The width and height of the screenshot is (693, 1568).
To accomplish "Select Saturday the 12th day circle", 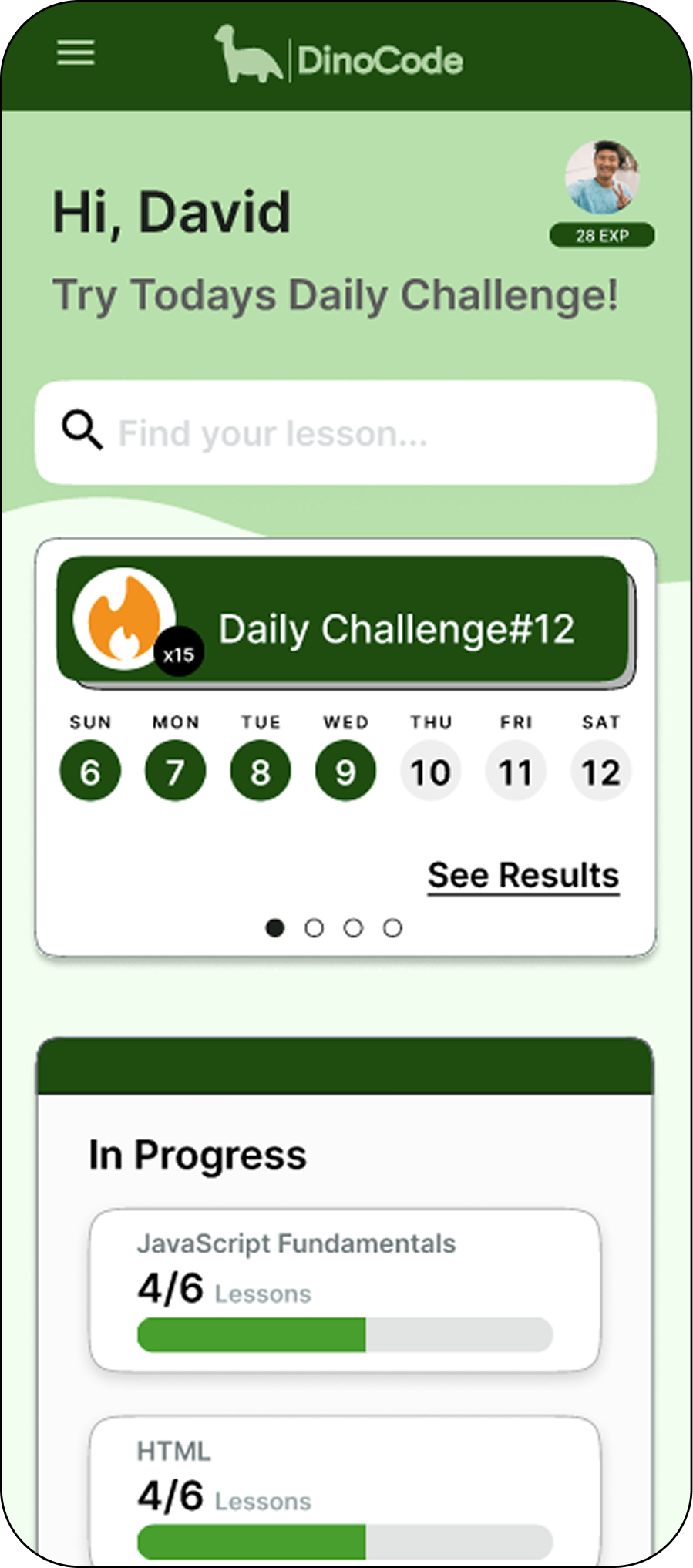I will click(x=601, y=770).
